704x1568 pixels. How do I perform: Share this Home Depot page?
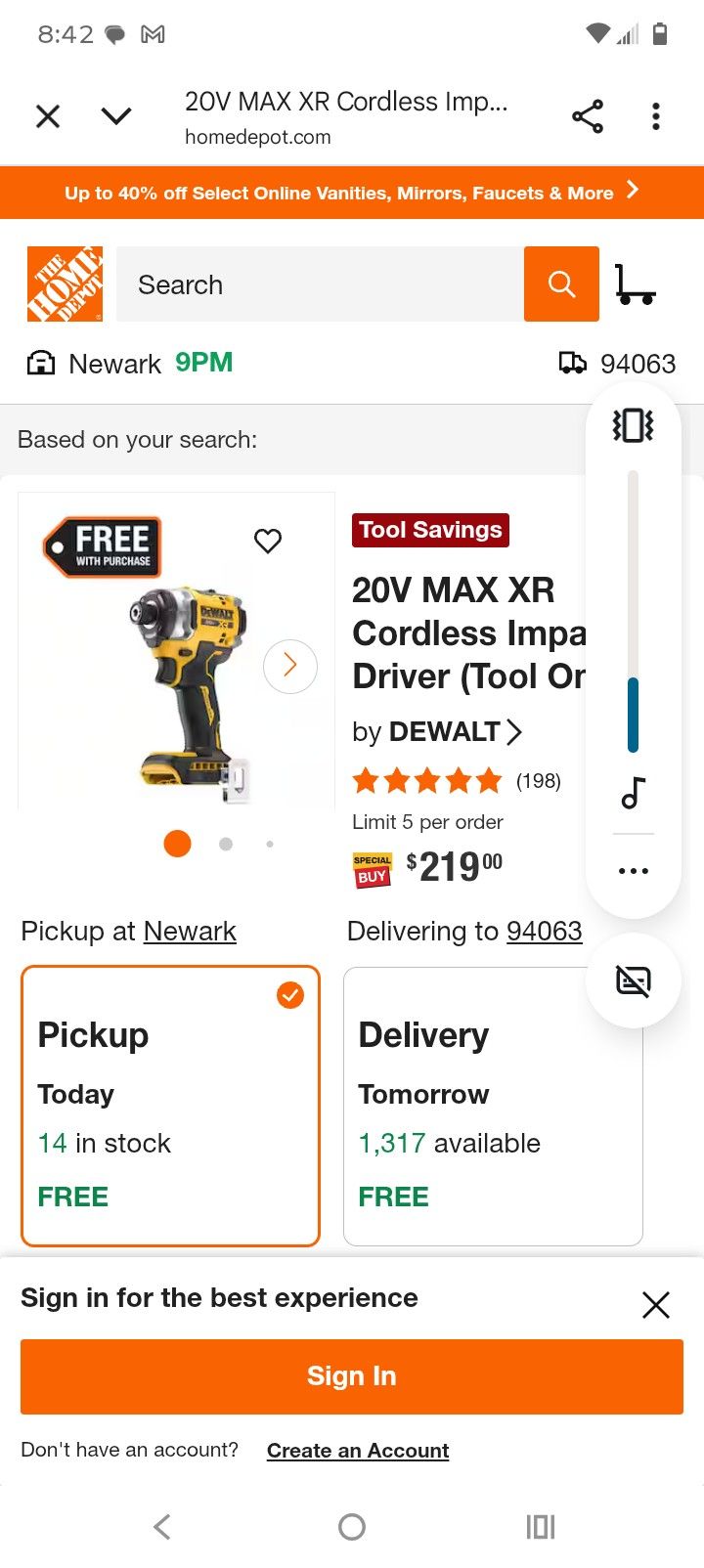click(x=588, y=117)
